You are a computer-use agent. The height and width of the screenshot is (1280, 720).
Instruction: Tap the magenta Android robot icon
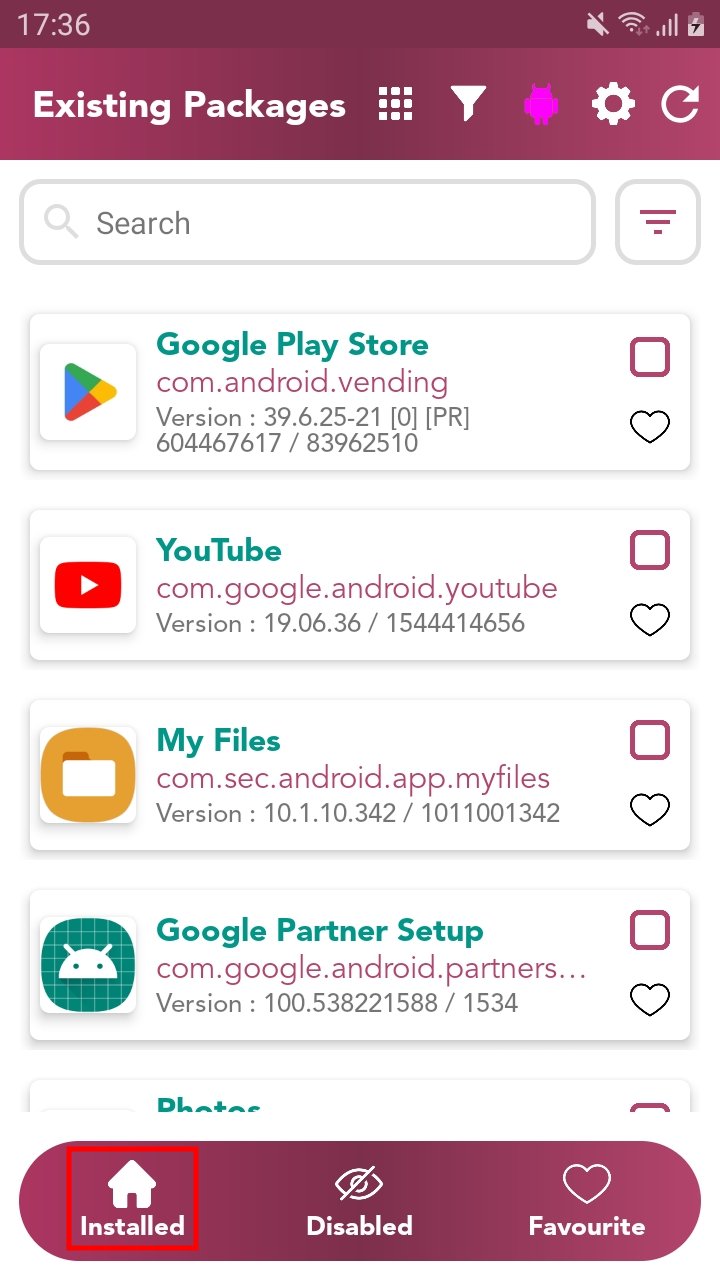541,104
